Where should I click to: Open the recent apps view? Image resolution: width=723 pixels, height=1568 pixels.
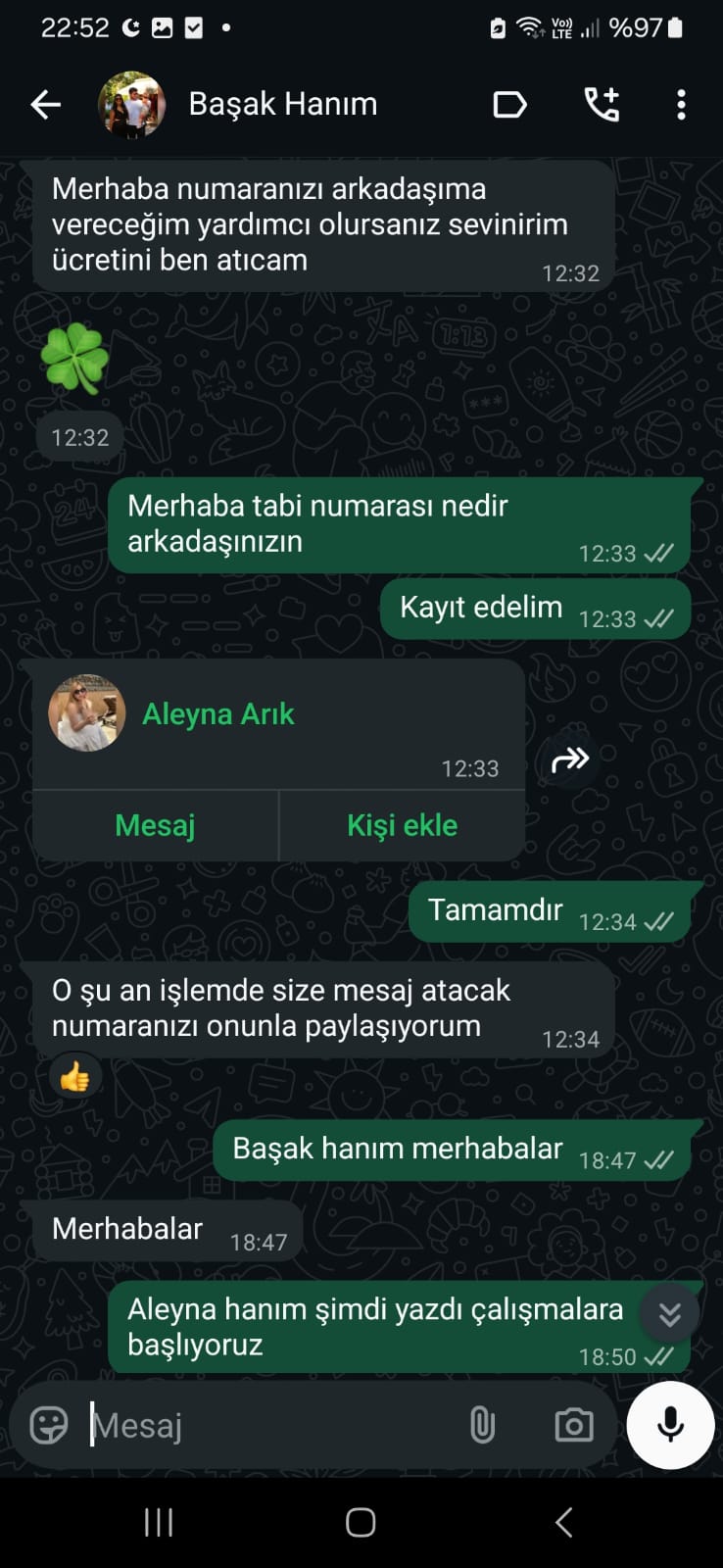(x=159, y=1522)
